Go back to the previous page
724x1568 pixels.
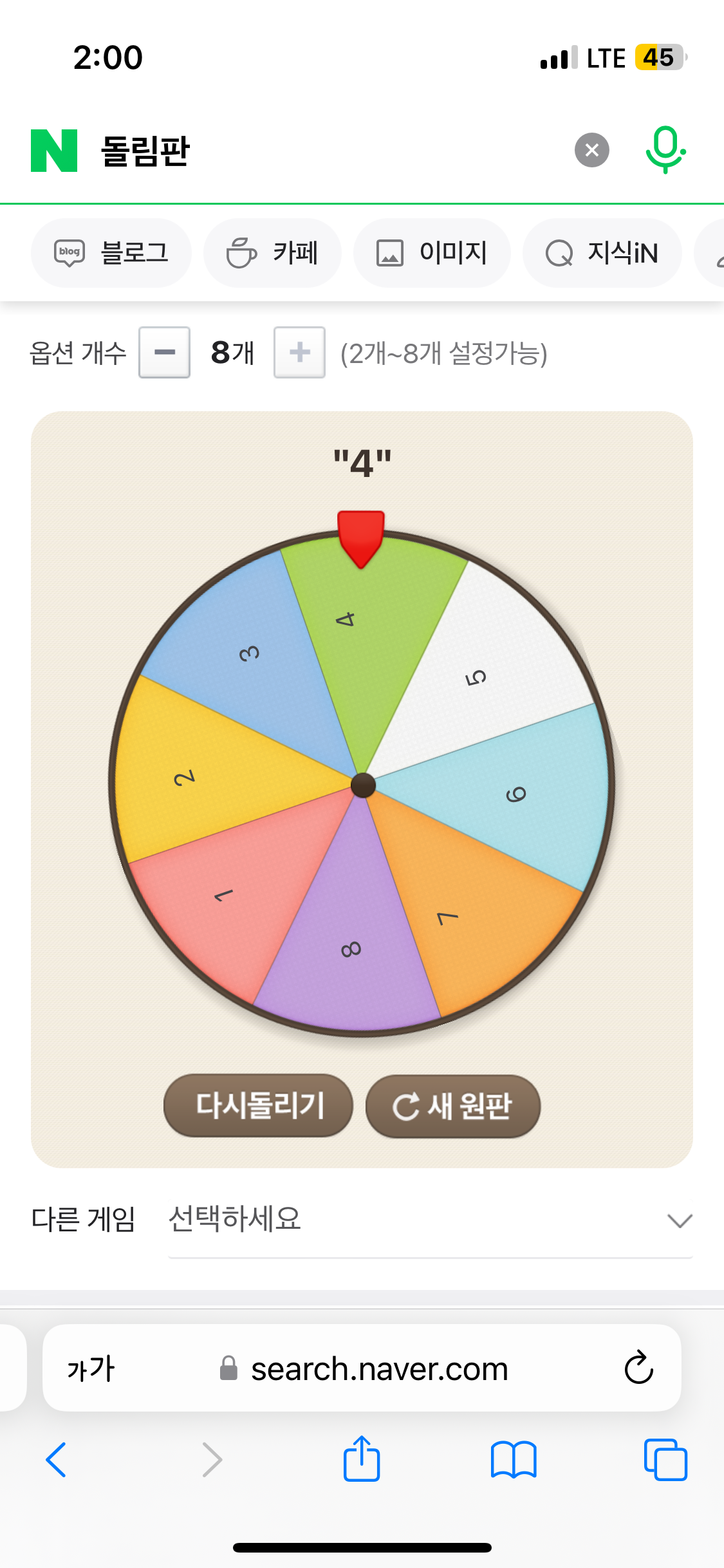pos(56,1459)
